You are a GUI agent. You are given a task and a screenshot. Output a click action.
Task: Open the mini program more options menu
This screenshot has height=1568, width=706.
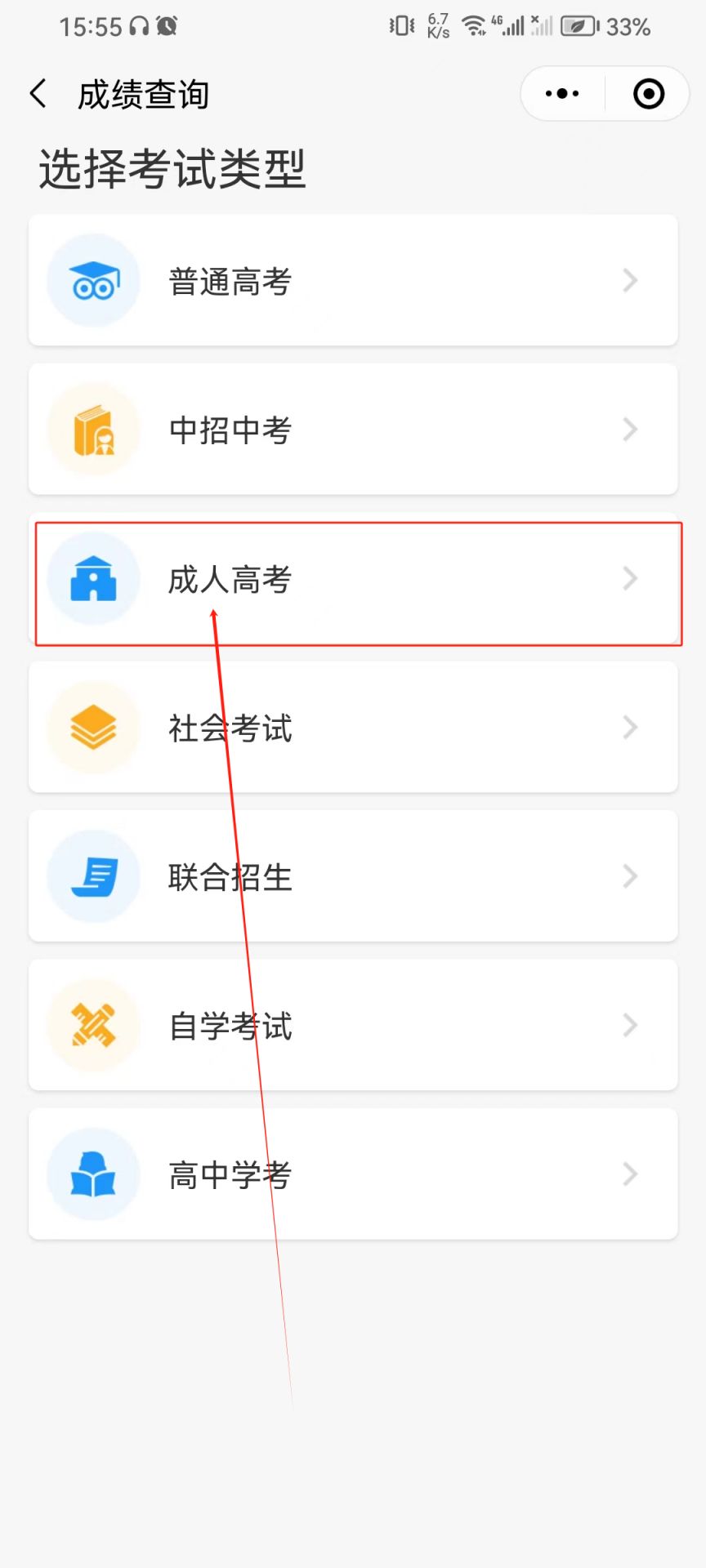click(562, 94)
